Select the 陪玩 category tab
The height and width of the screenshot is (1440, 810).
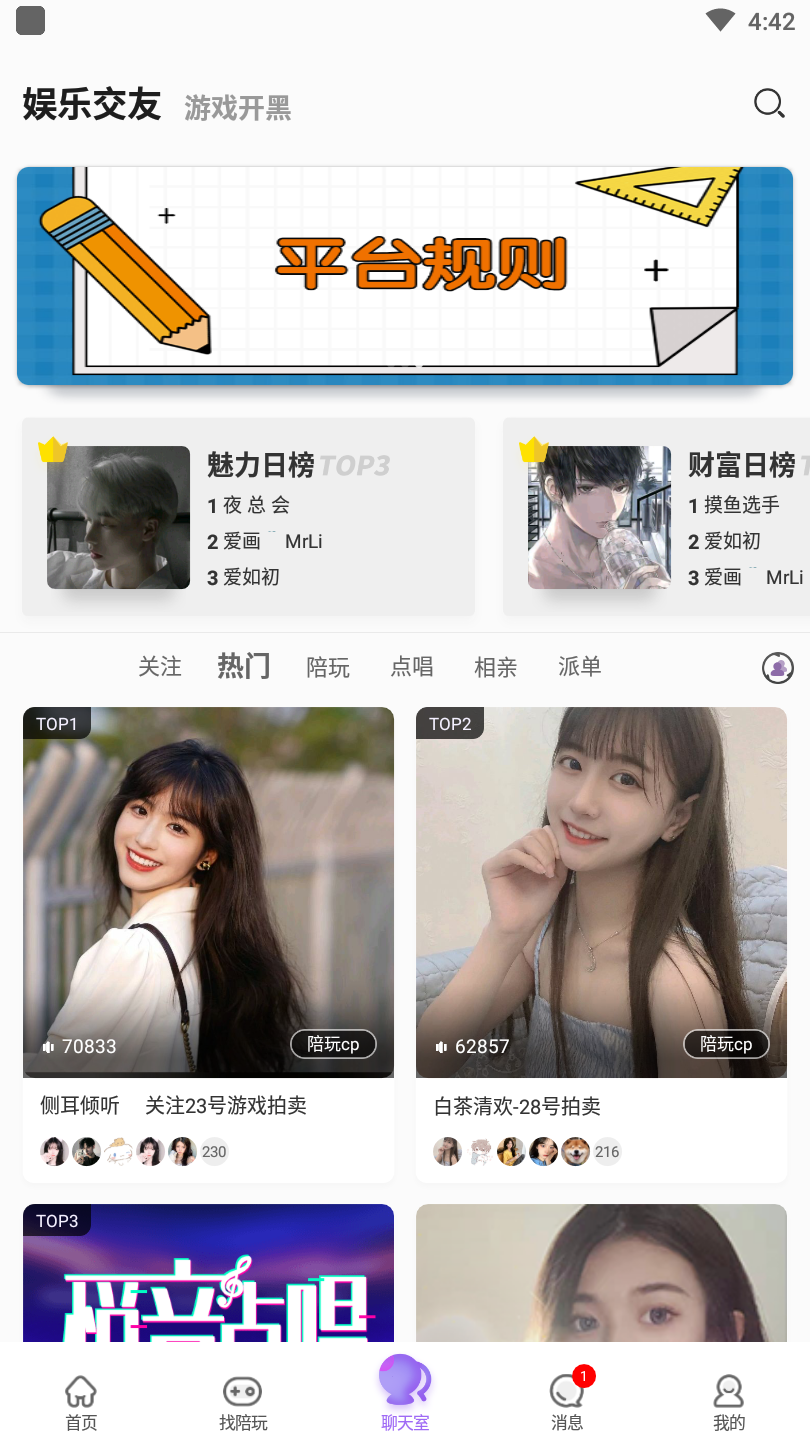pyautogui.click(x=327, y=666)
